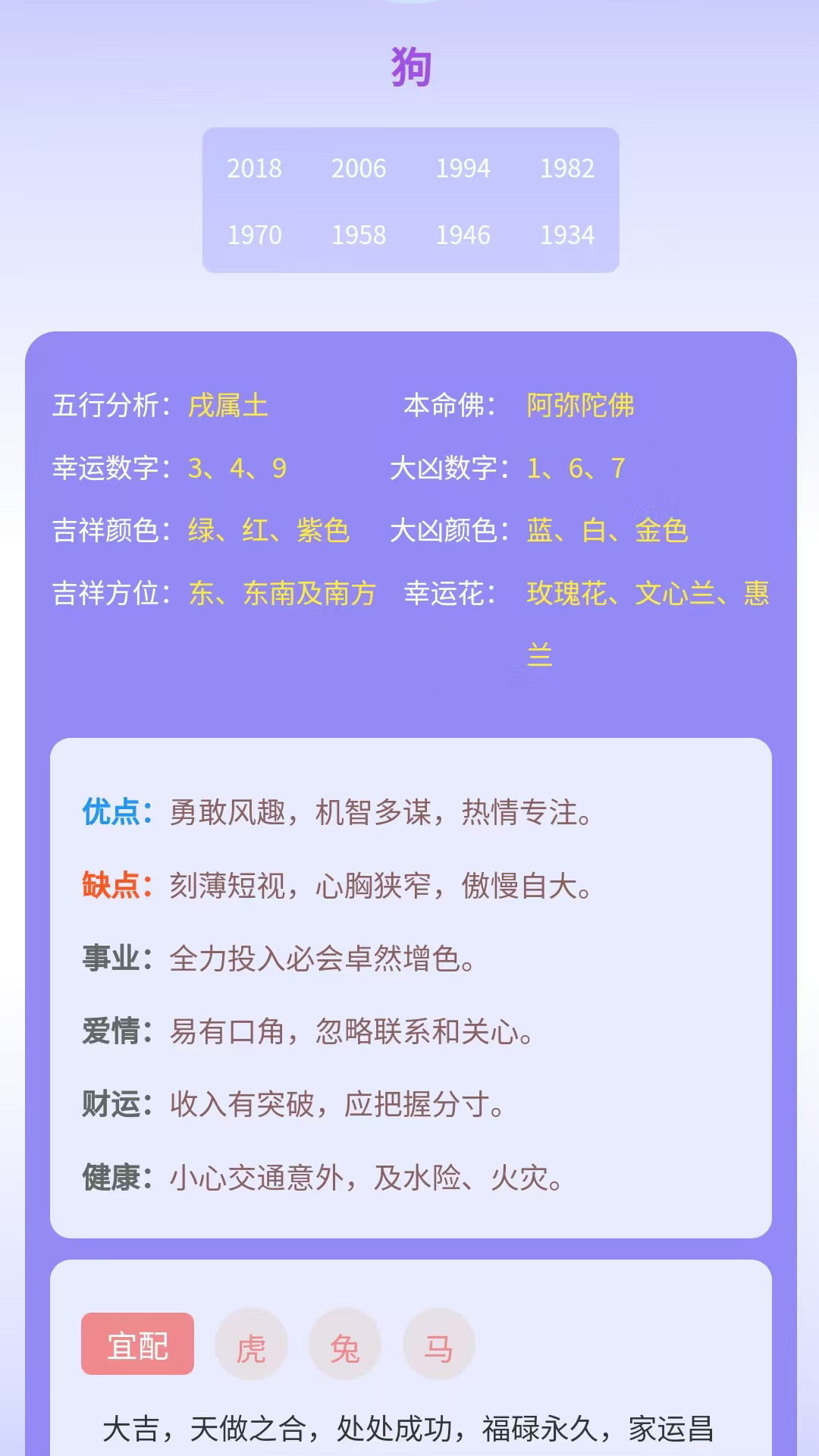Image resolution: width=819 pixels, height=1456 pixels.
Task: Select the 兔 zodiac match circle
Action: pyautogui.click(x=345, y=1360)
